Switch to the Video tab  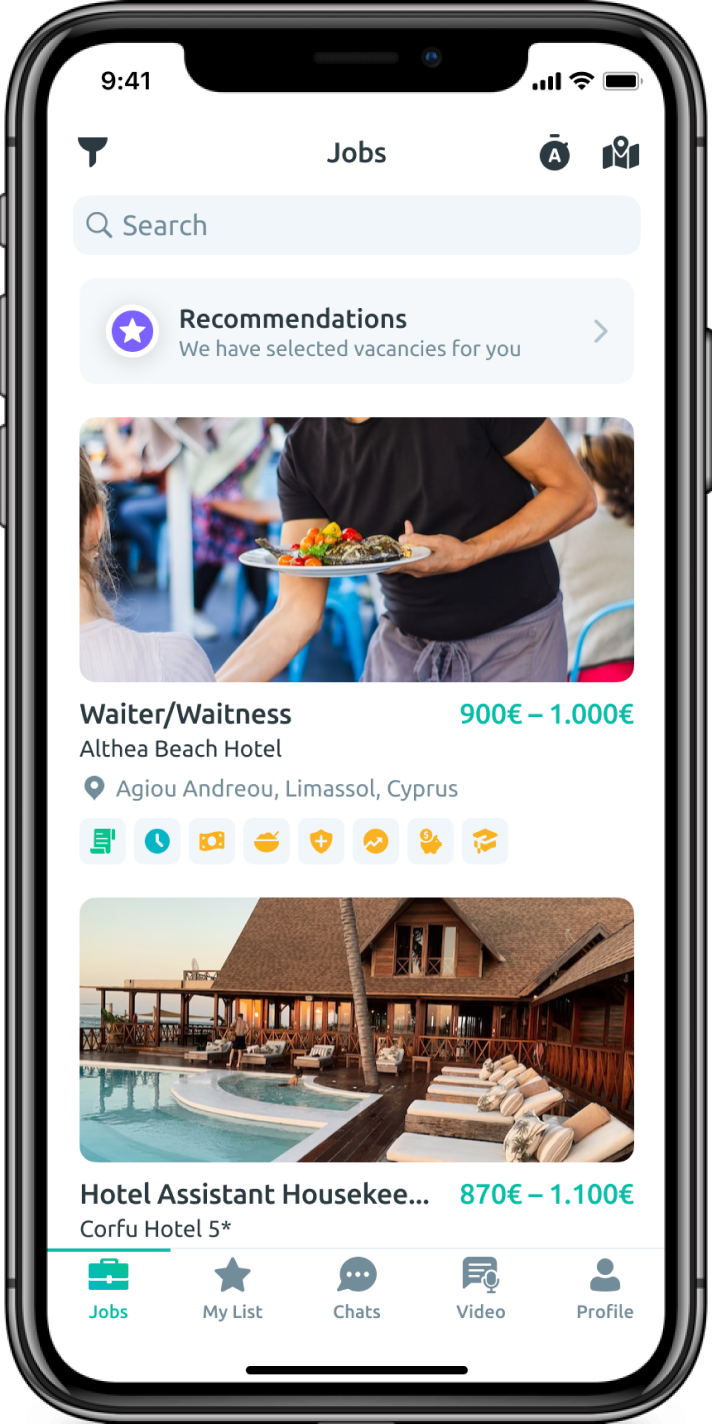coord(481,1290)
